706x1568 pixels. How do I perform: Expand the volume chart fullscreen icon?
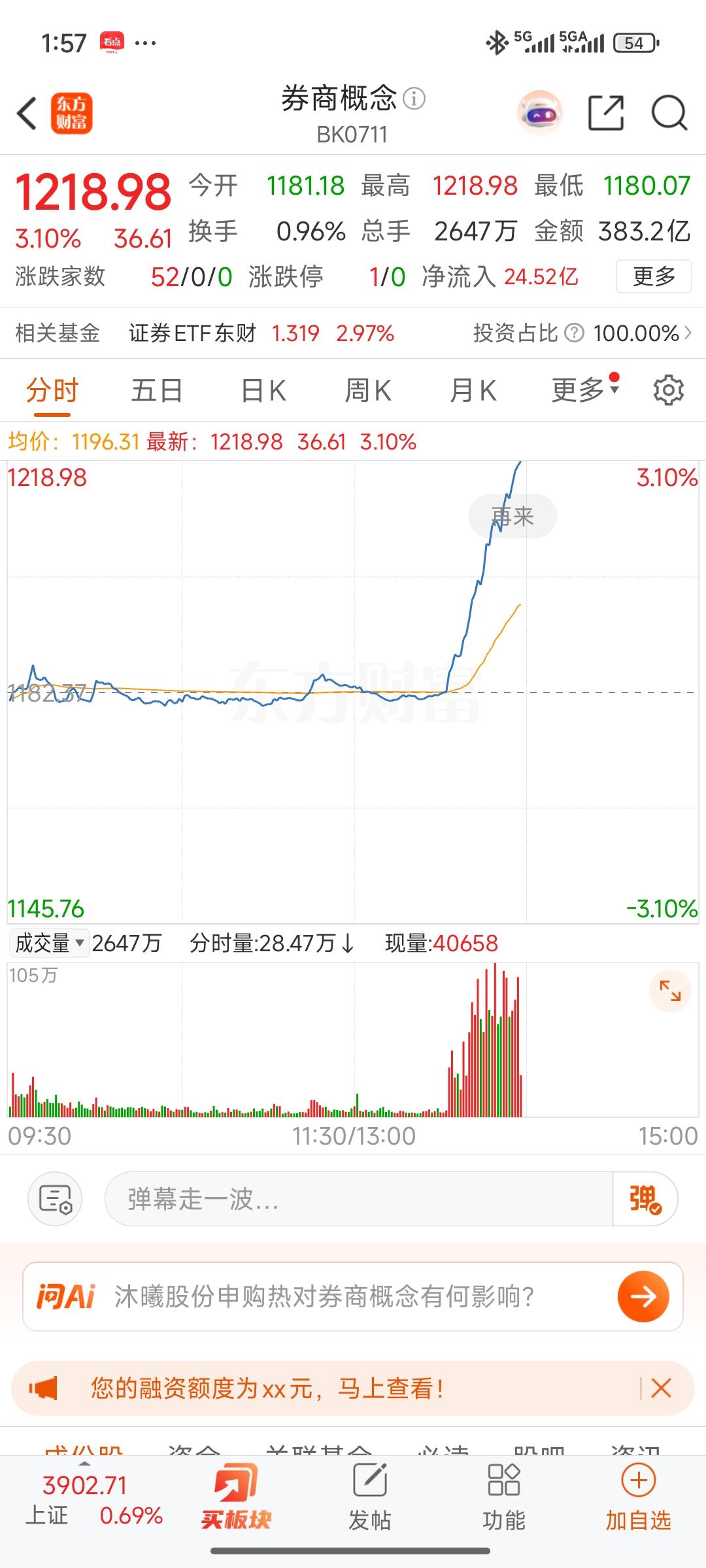(671, 990)
